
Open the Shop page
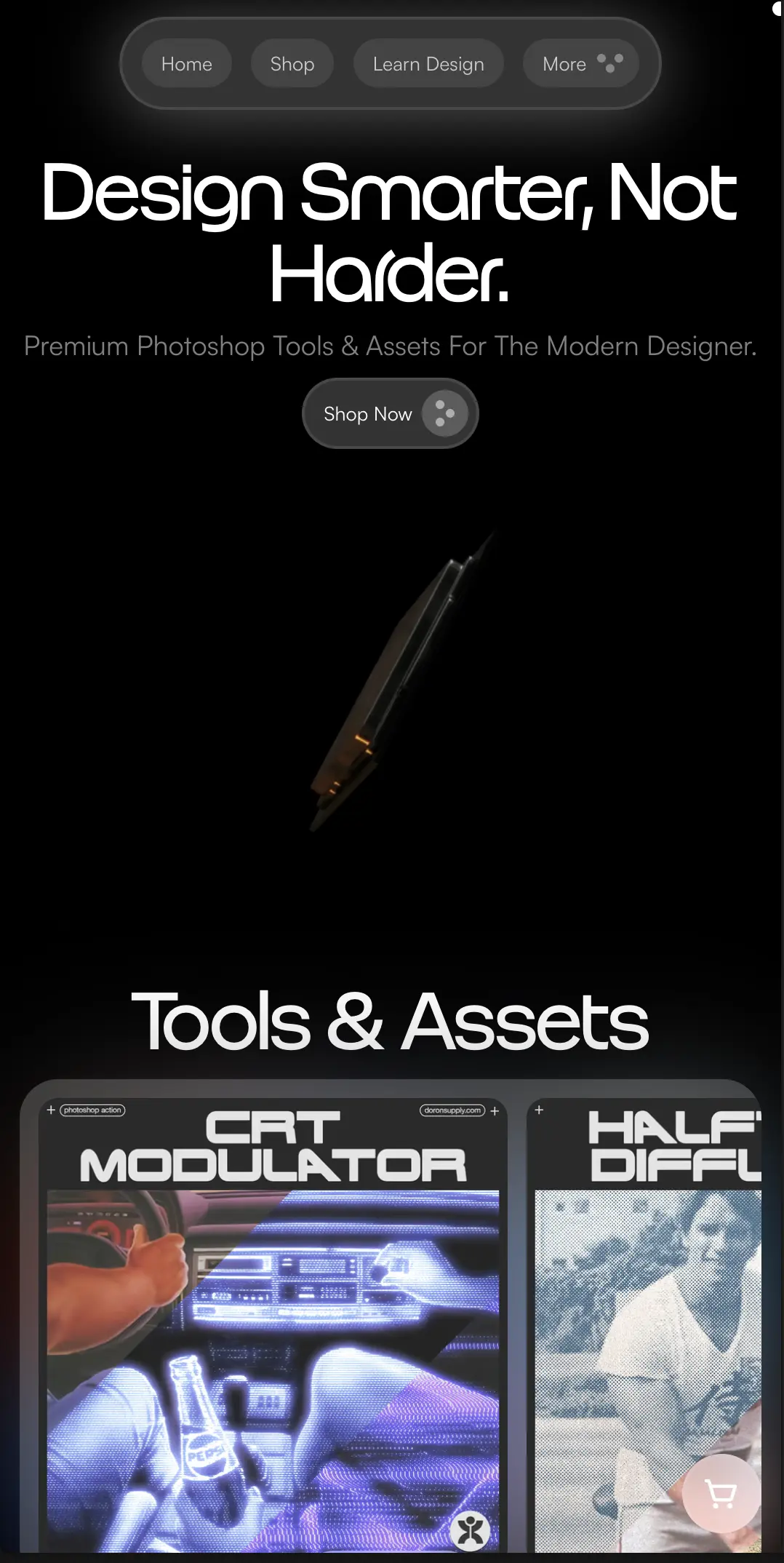(x=292, y=64)
